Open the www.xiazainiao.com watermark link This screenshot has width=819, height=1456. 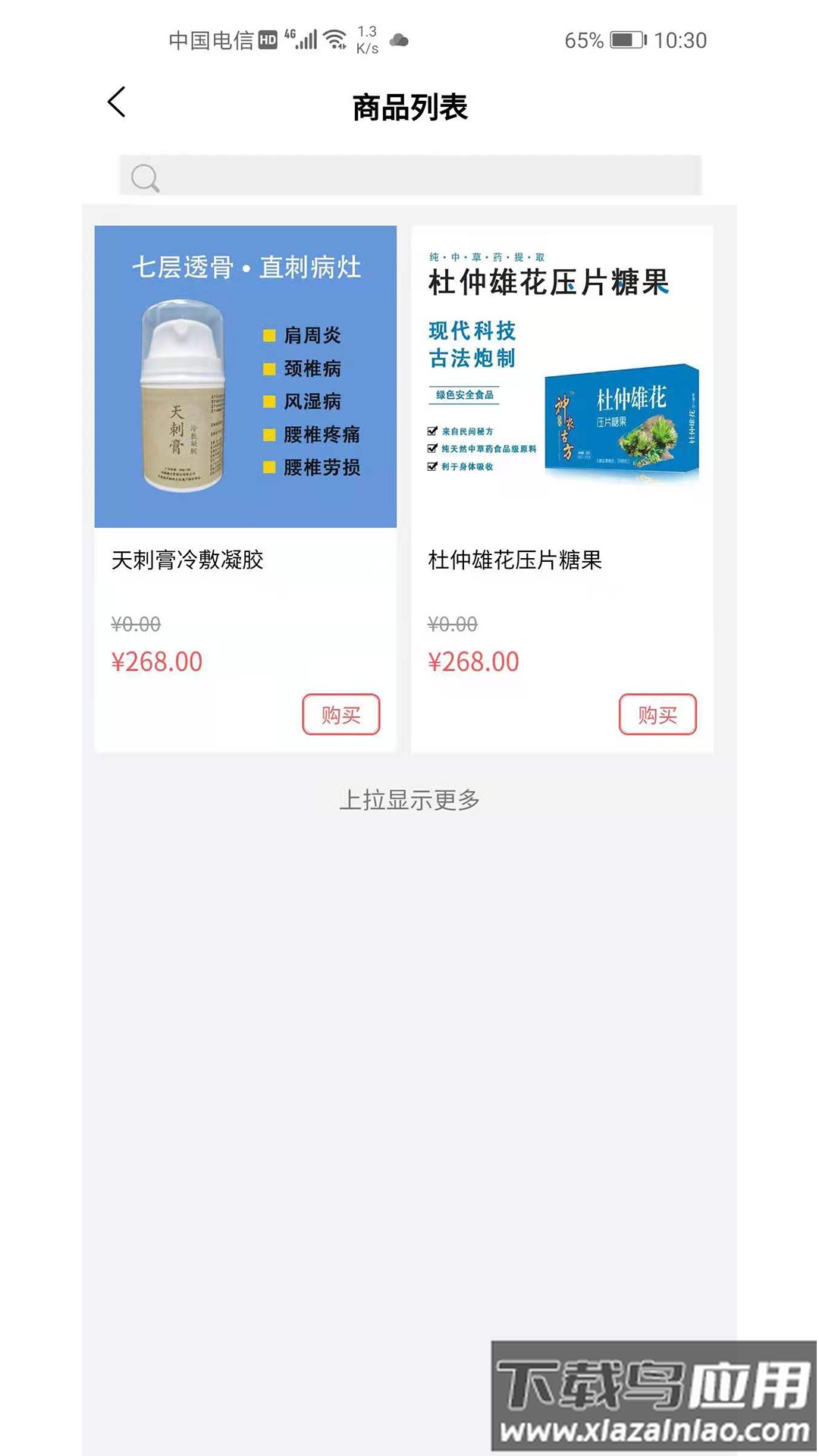point(657,1429)
